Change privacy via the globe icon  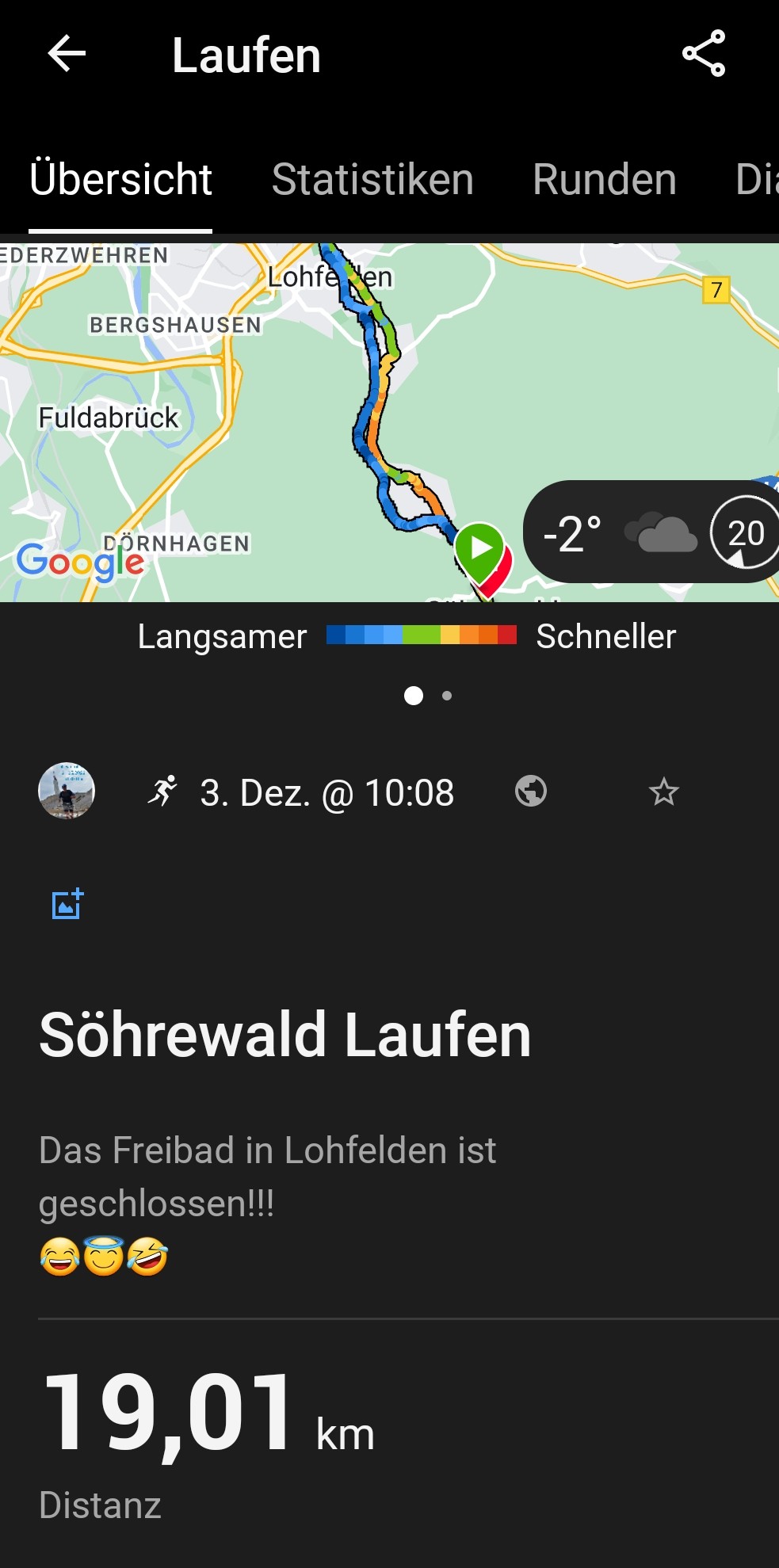530,791
